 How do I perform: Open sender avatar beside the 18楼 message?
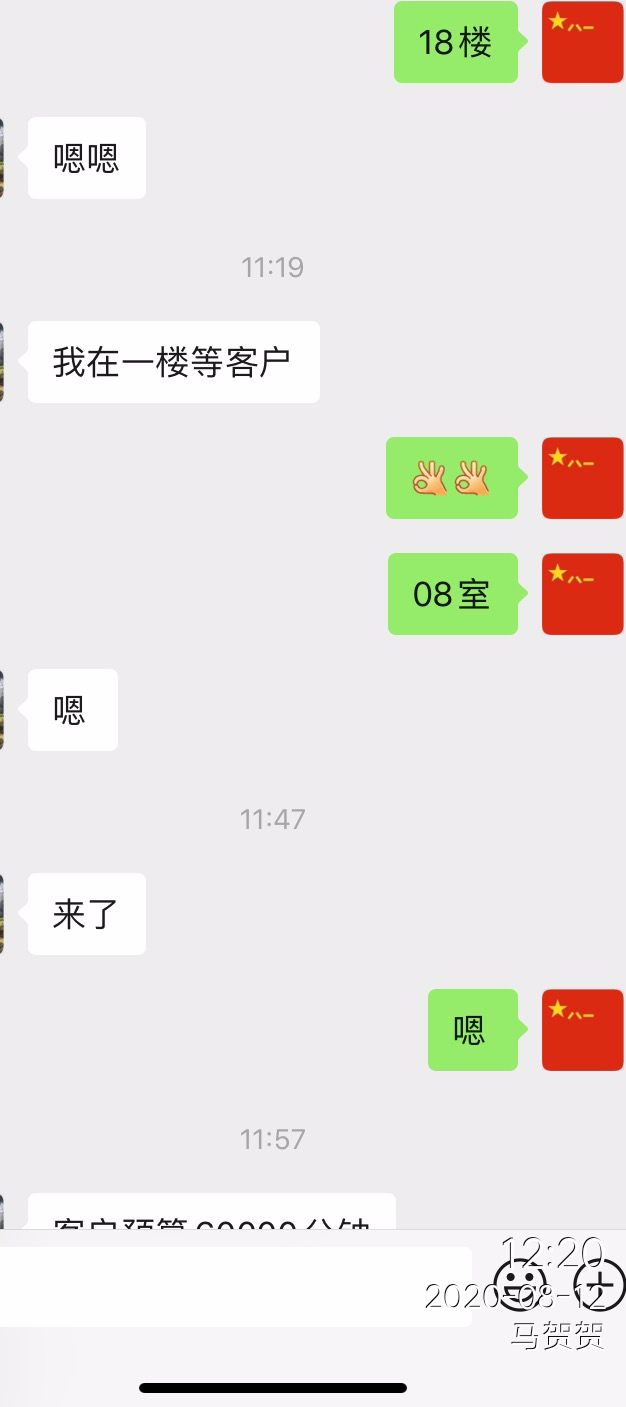click(x=582, y=42)
